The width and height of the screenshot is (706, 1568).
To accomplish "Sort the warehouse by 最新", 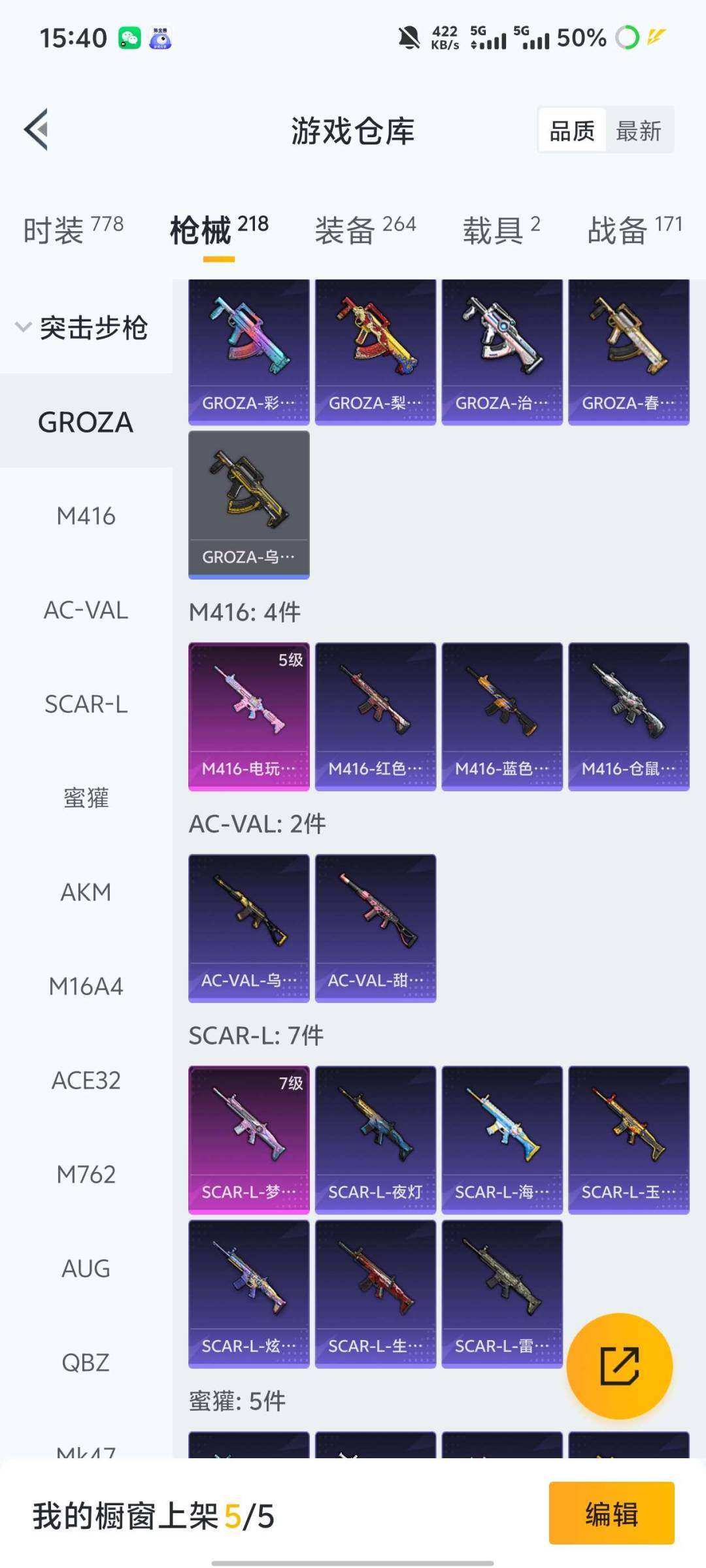I will coord(638,131).
